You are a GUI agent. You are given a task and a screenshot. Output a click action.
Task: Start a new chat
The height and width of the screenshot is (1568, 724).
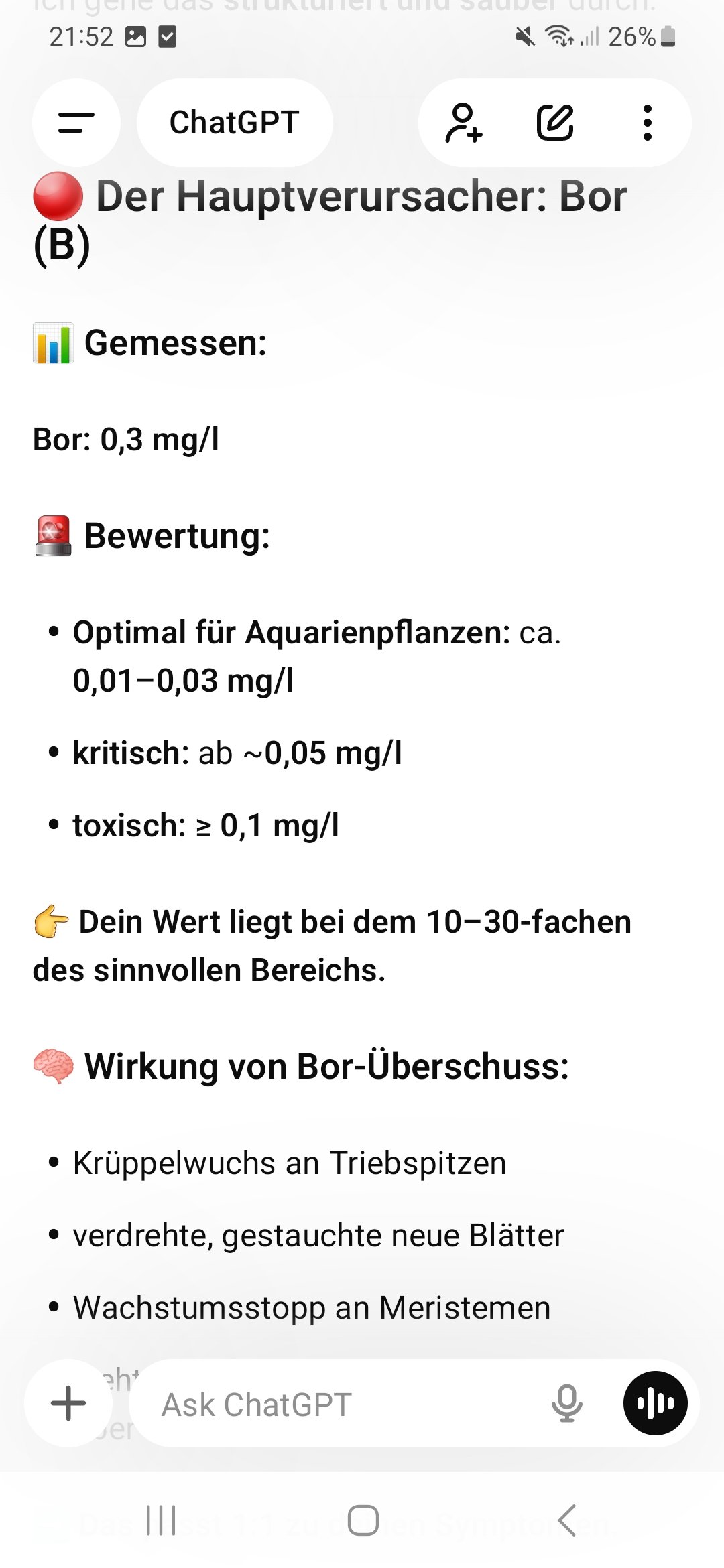tap(555, 123)
